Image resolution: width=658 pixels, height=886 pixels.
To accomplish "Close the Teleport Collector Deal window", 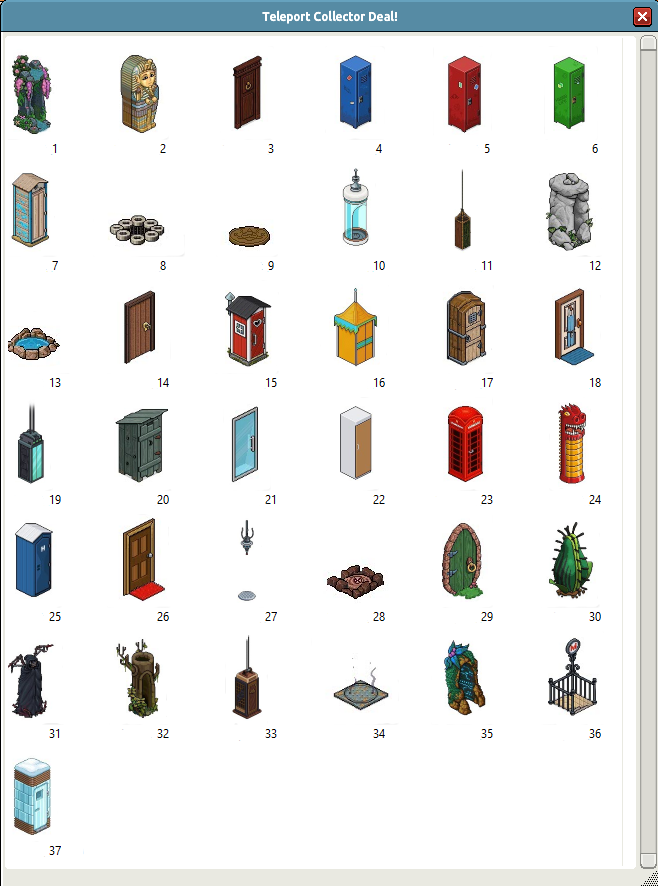I will (x=642, y=16).
